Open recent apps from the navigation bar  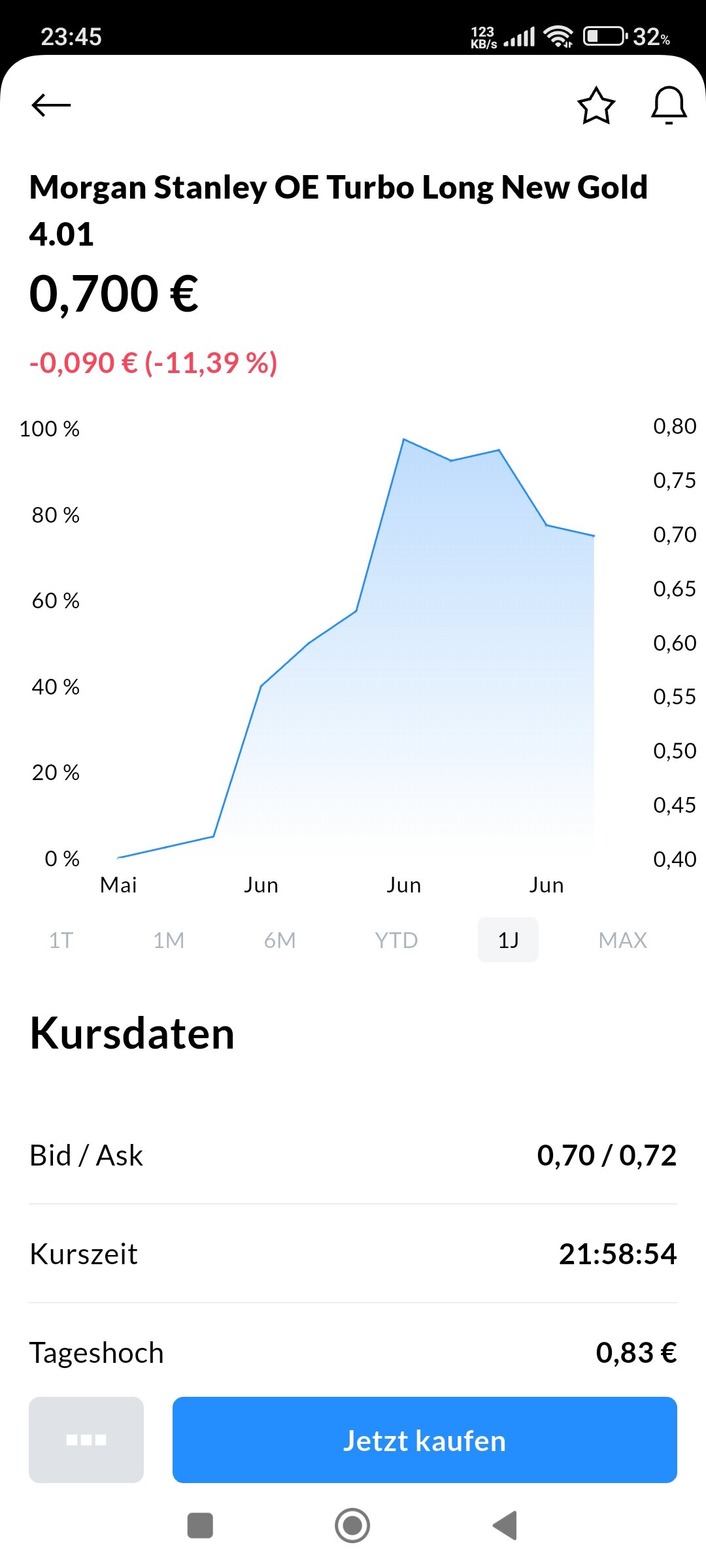click(x=200, y=1526)
